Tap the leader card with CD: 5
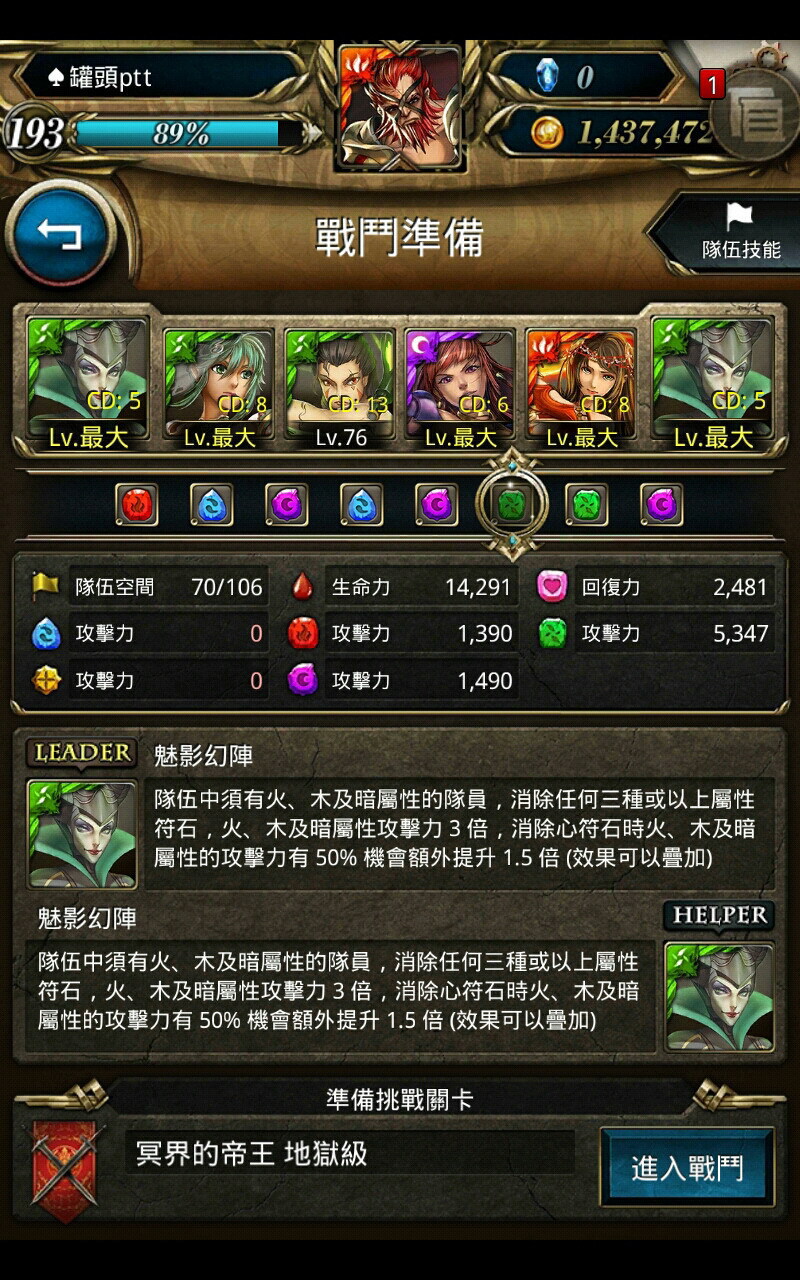 [86, 385]
